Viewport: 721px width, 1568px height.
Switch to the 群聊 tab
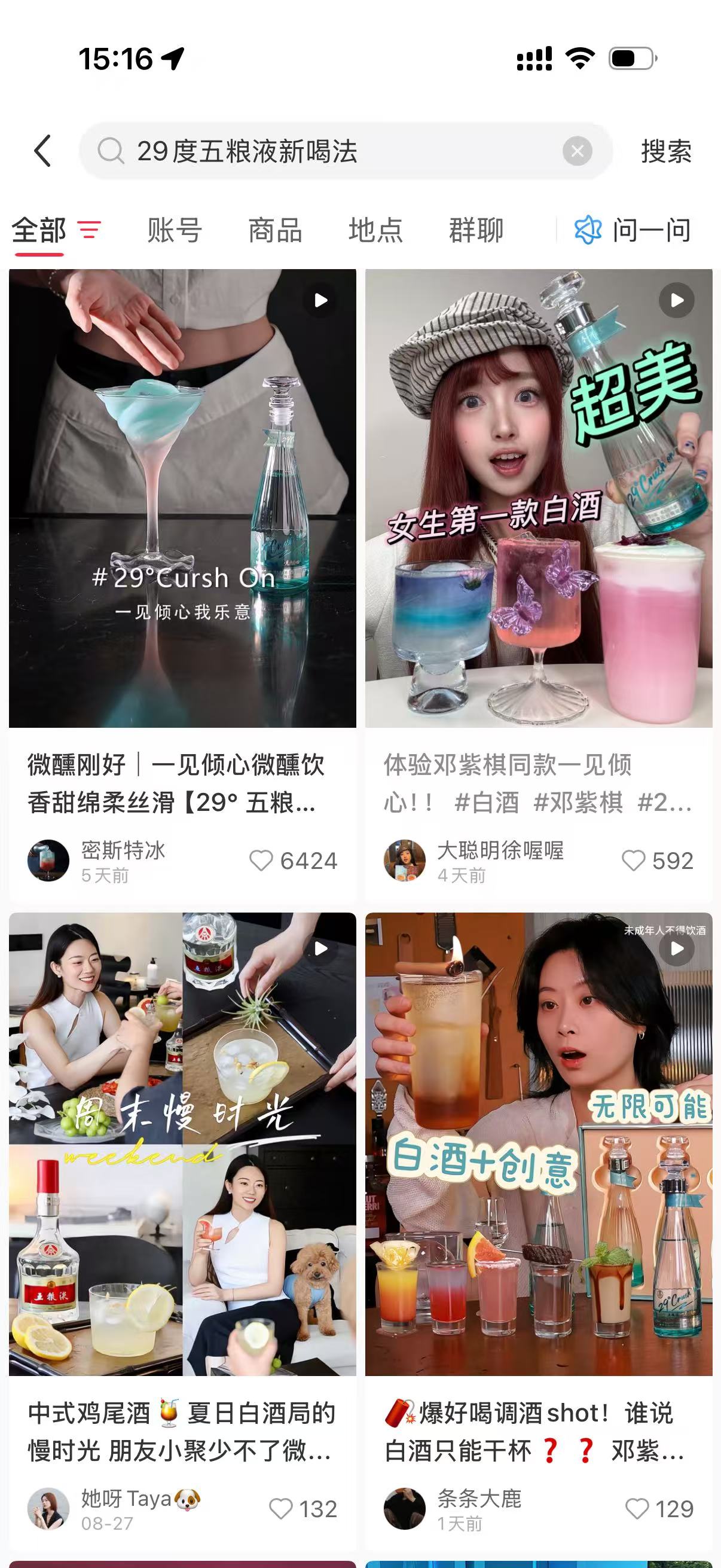[476, 231]
